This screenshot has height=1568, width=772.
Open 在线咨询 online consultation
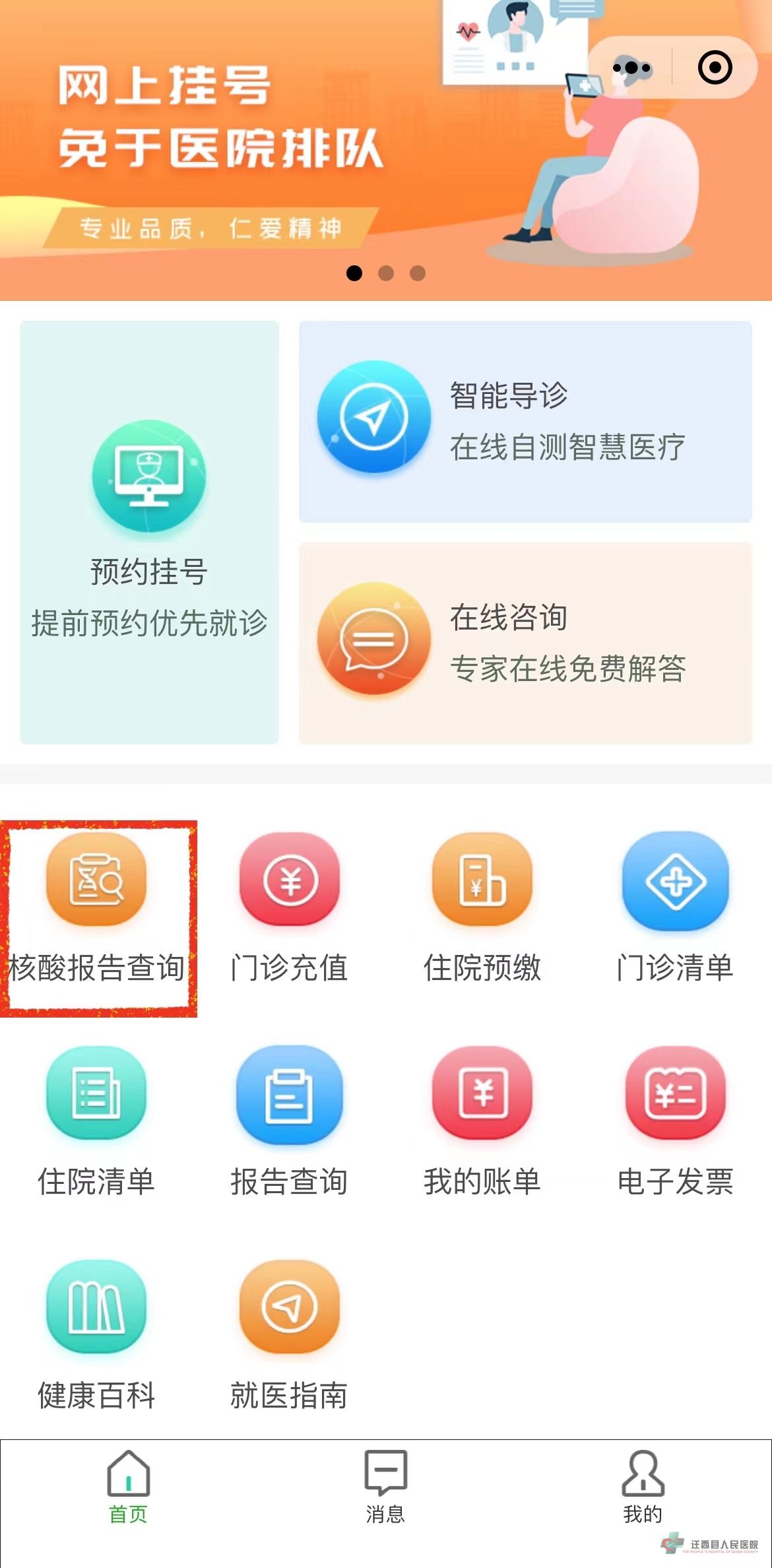click(525, 643)
